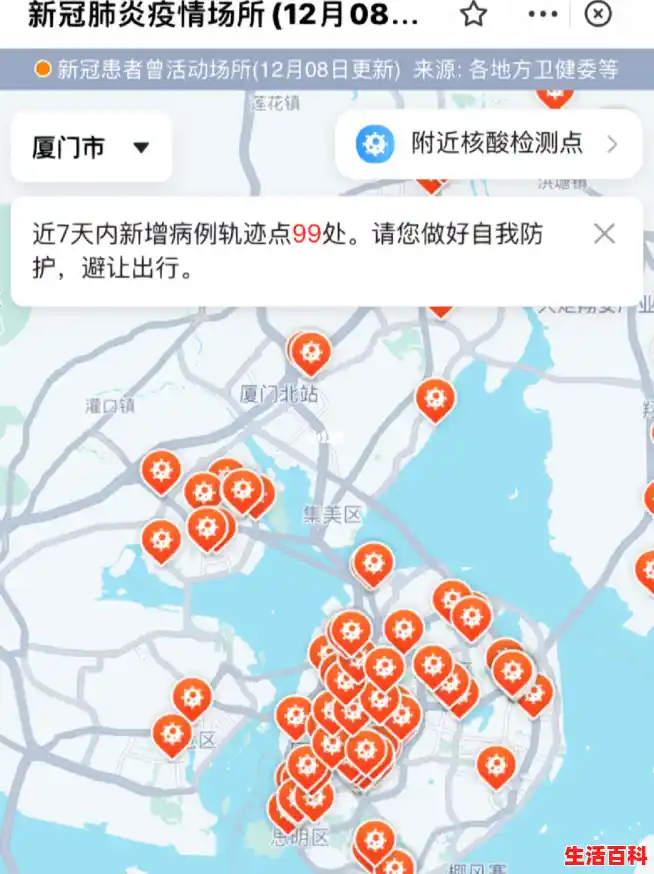Close the mini program page
This screenshot has height=874, width=654.
pyautogui.click(x=598, y=14)
